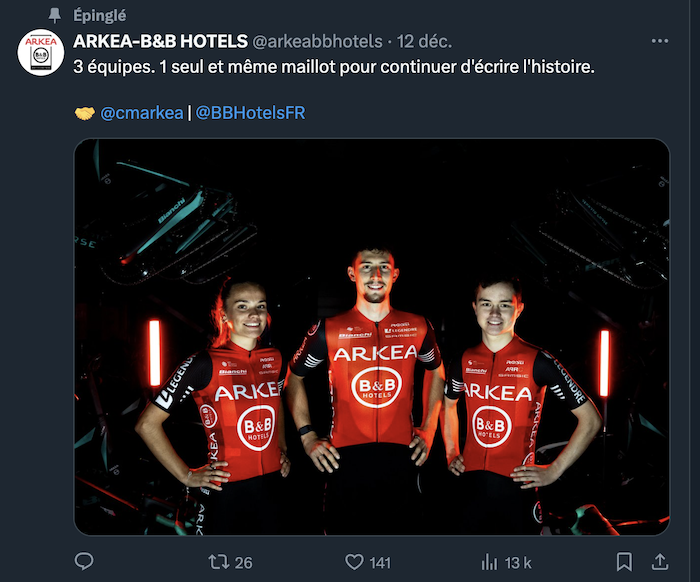Bookmark this ARKEA-B&B HOTELS post
This screenshot has width=700, height=582.
624,561
